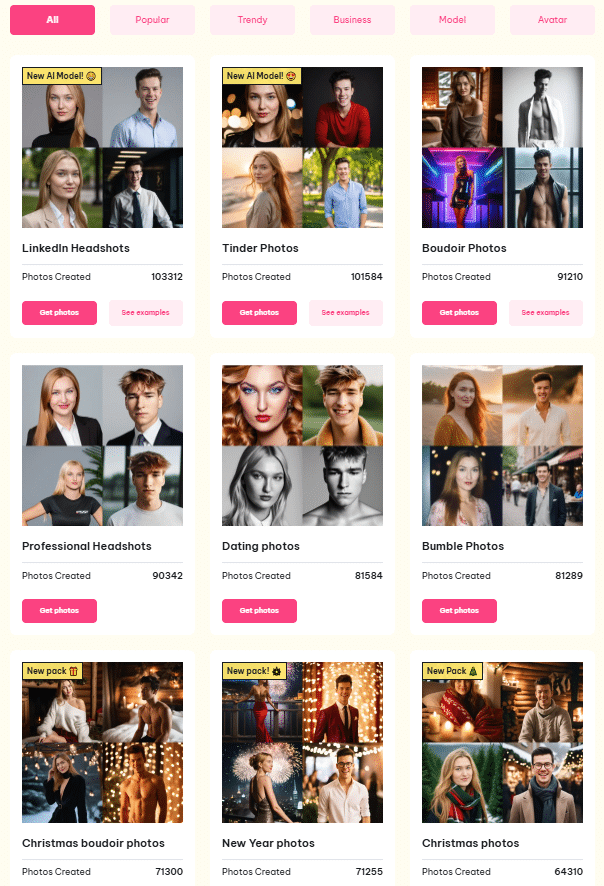This screenshot has width=604, height=886.
Task: See examples of Tinder Photos
Action: (345, 313)
